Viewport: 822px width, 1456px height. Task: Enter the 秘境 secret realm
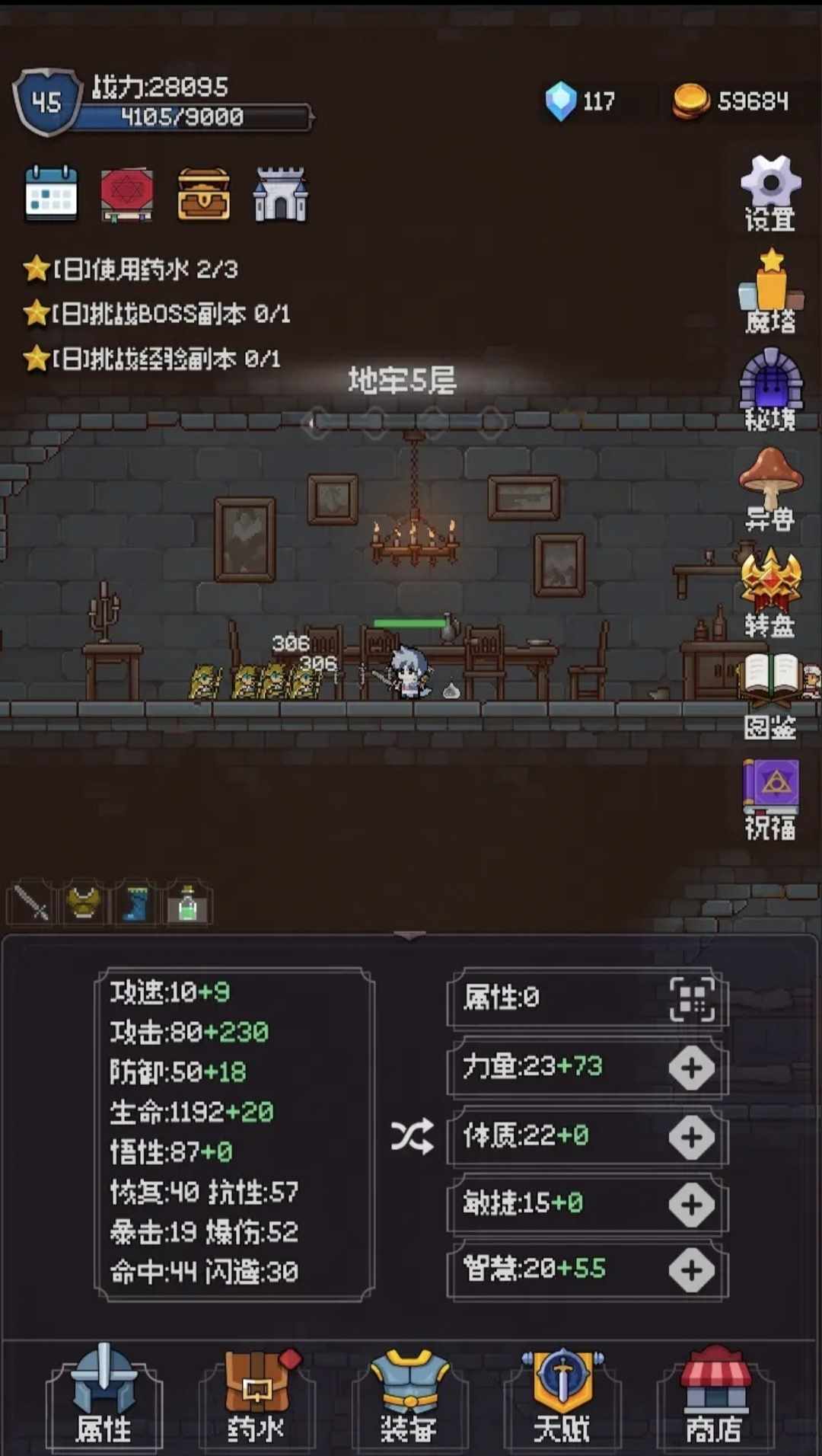770,388
